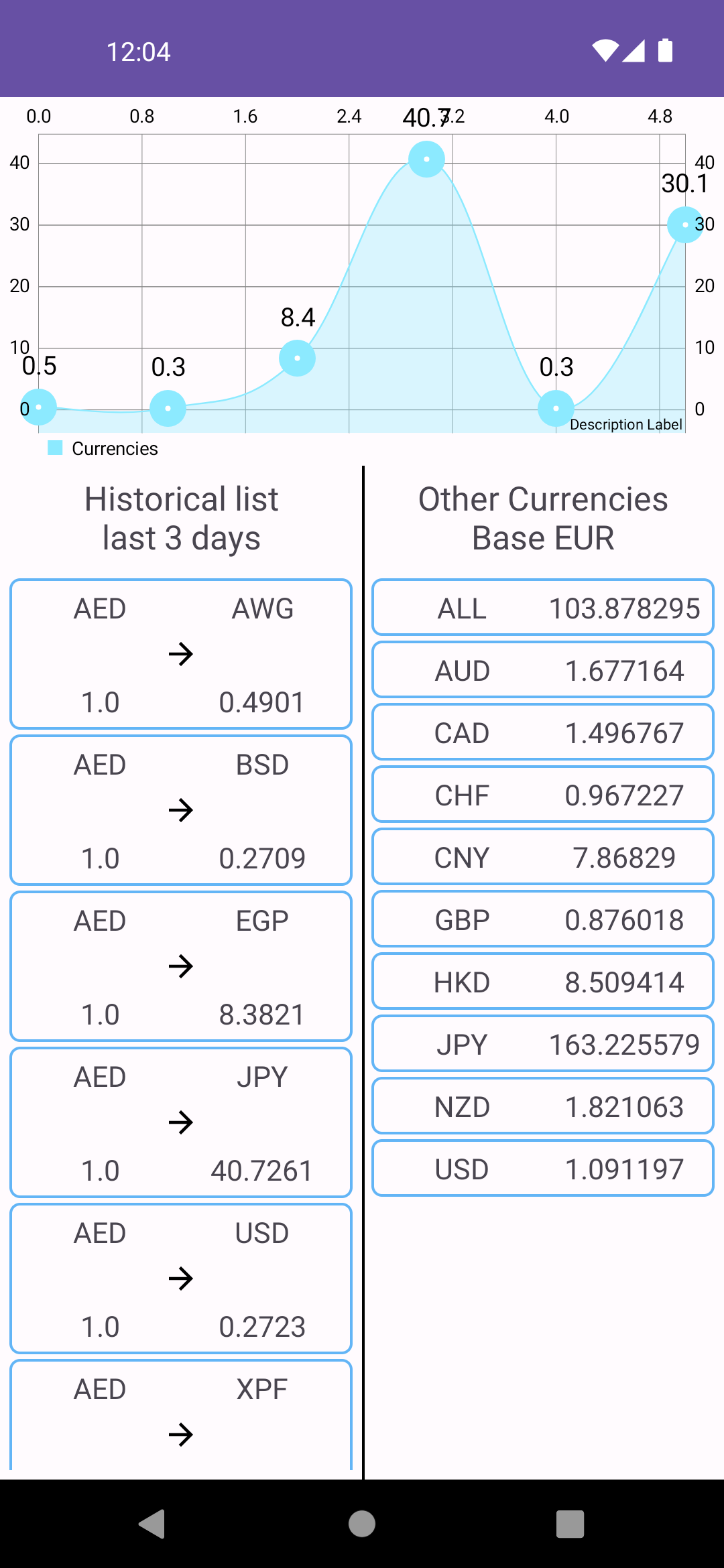The width and height of the screenshot is (724, 1568).
Task: Open the GBP rate row
Action: tap(543, 919)
